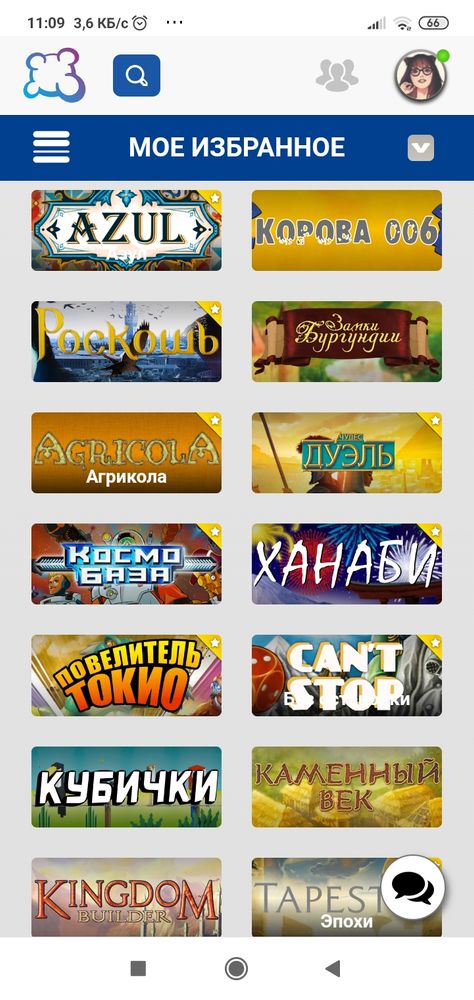
Task: Select Повелитель Токио game tile
Action: pyautogui.click(x=126, y=675)
